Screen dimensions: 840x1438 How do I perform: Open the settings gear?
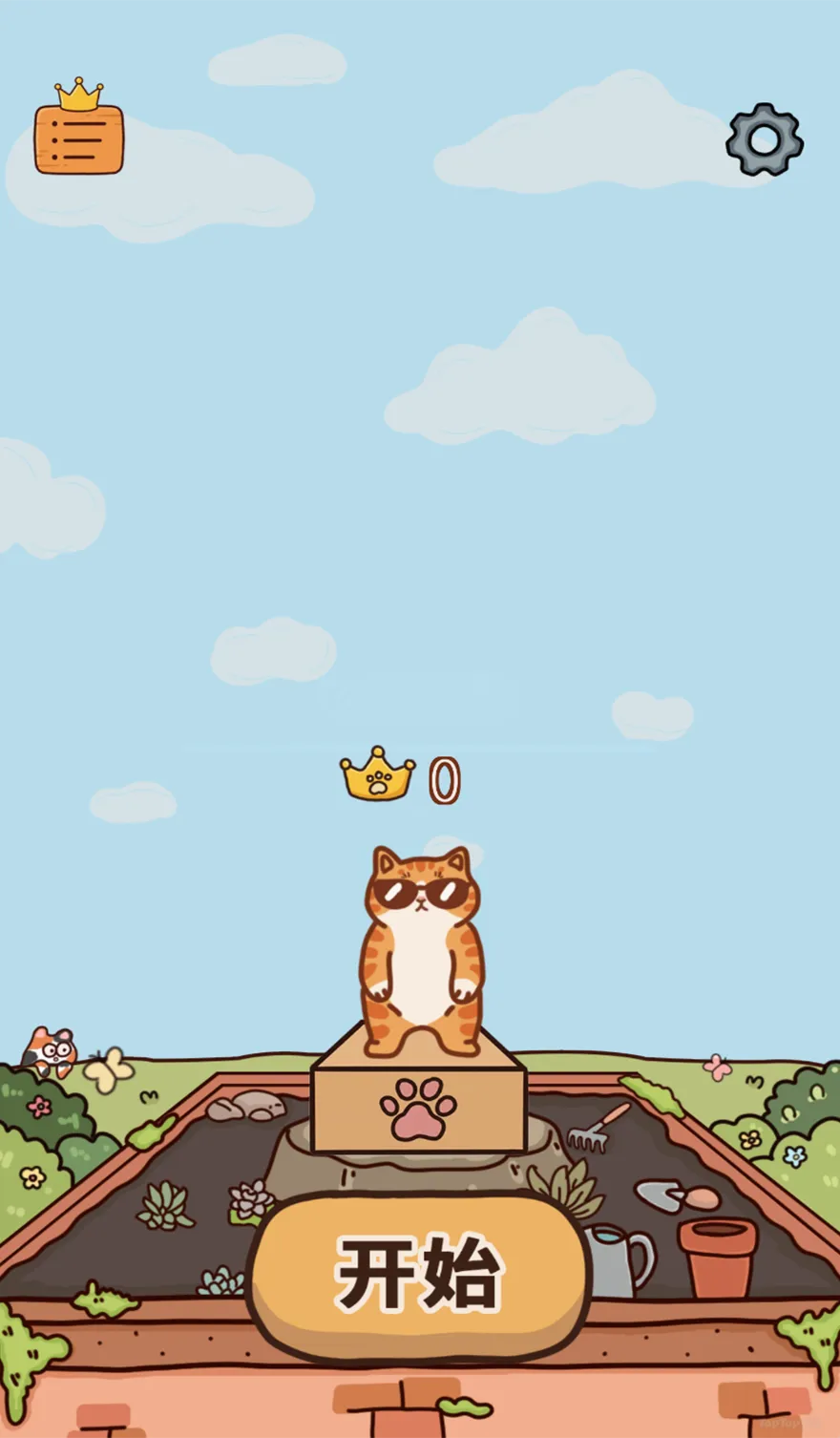click(x=765, y=139)
